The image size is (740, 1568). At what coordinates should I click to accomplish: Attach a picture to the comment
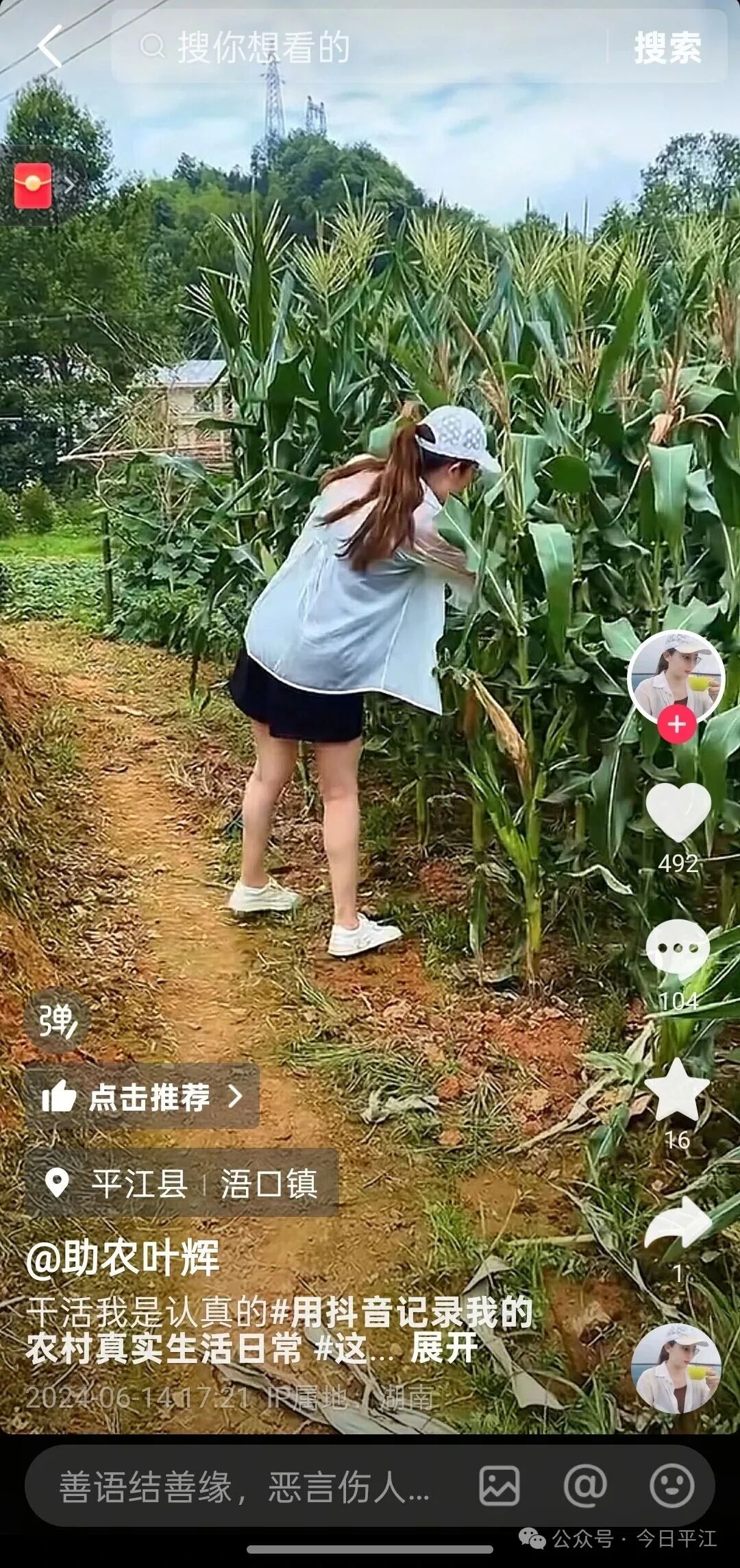[499, 1486]
